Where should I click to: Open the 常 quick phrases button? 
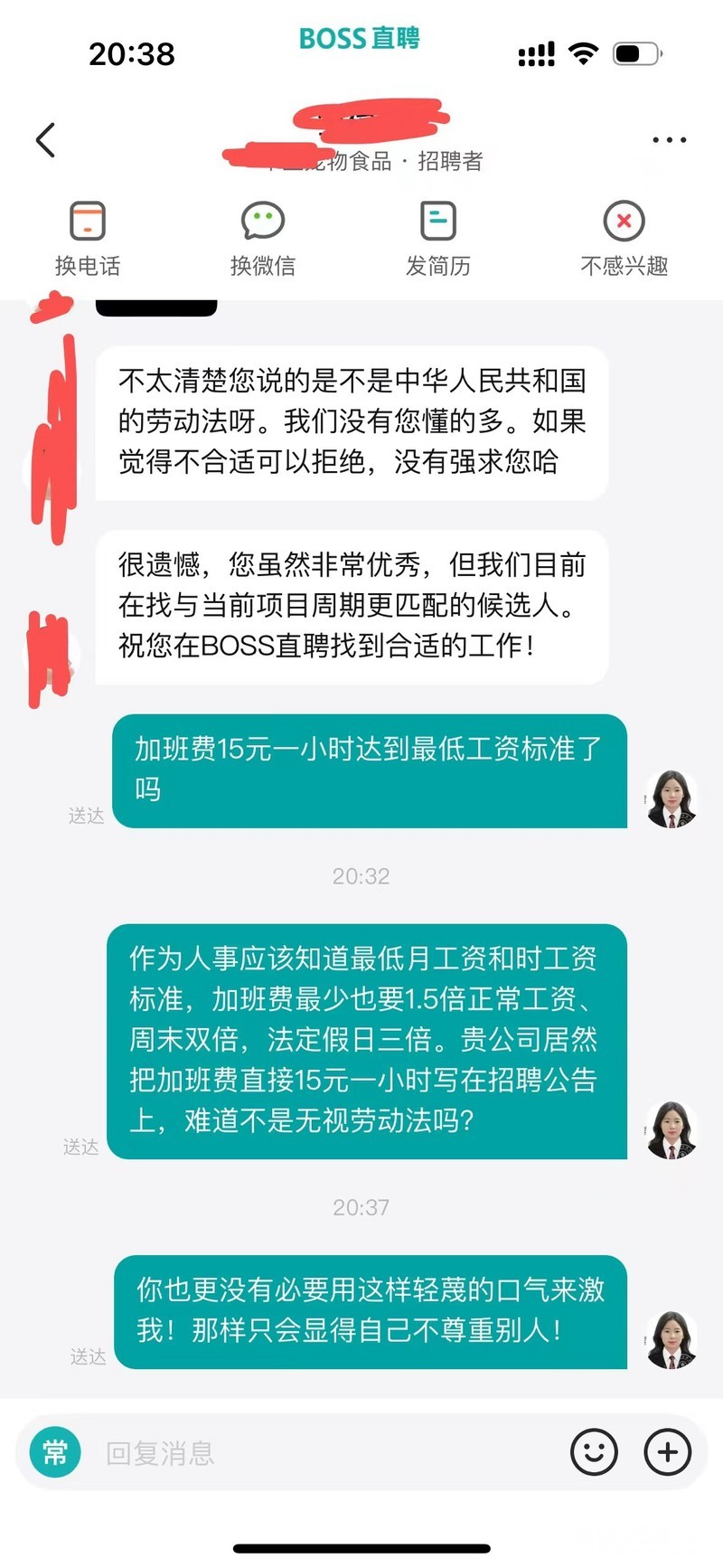pos(55,1452)
